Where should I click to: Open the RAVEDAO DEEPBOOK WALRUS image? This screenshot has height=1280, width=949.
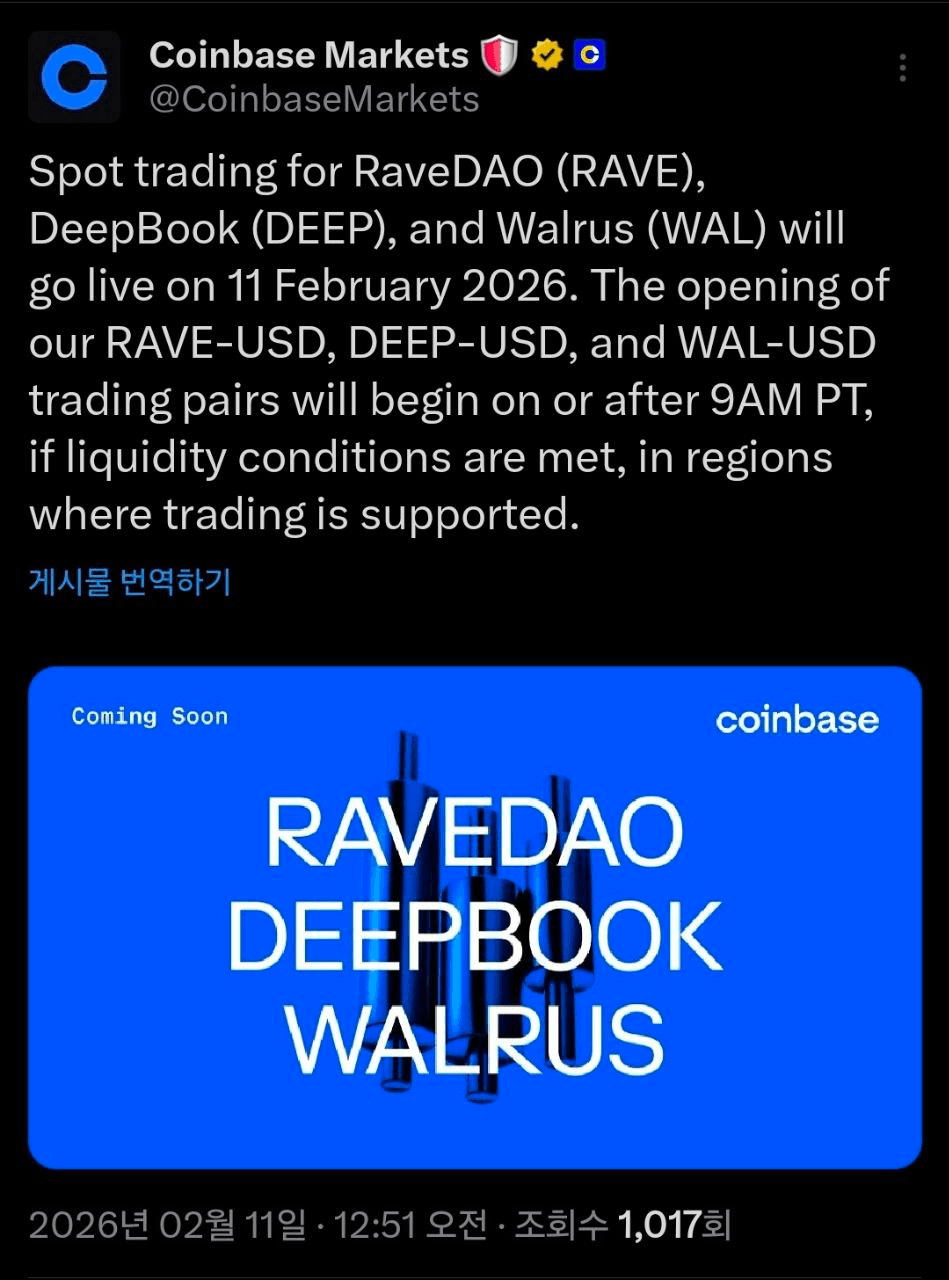point(475,917)
